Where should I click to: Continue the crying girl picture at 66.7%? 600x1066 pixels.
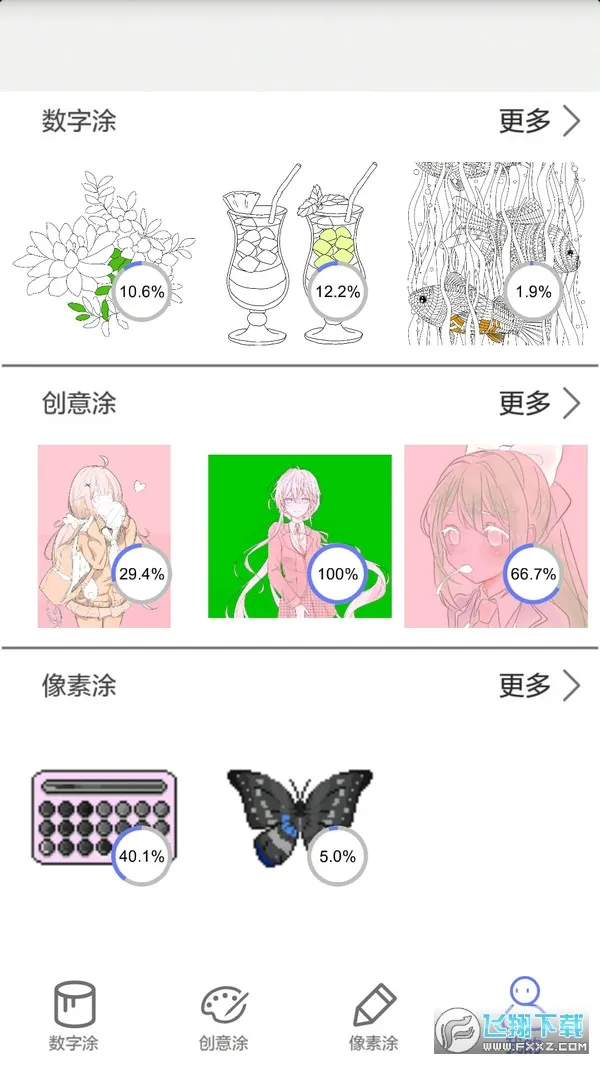click(x=496, y=536)
